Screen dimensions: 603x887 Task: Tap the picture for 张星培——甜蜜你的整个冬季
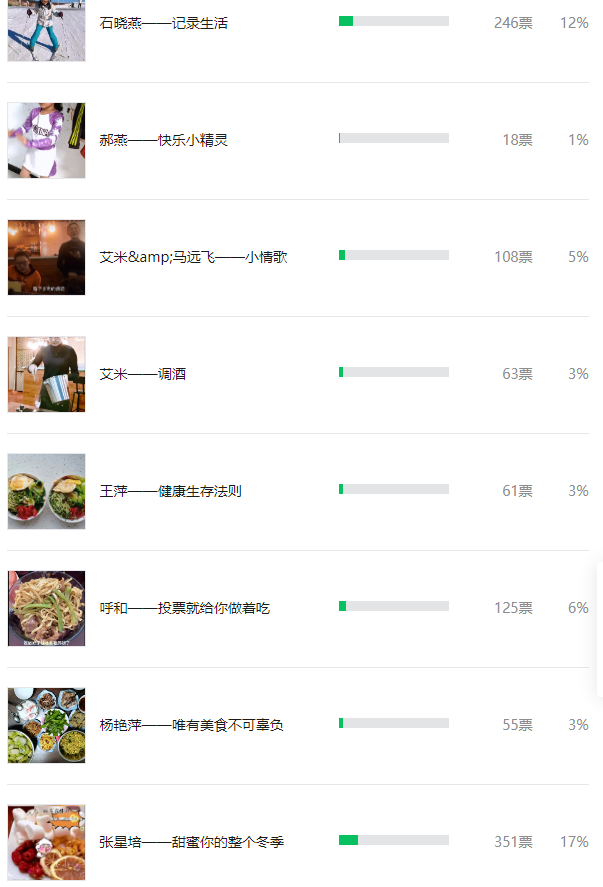coord(46,842)
